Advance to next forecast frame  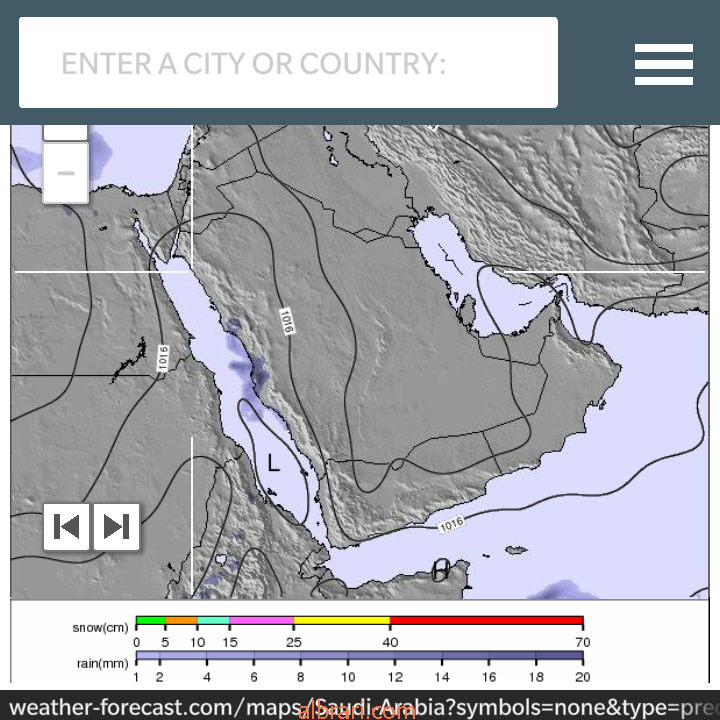coord(116,526)
